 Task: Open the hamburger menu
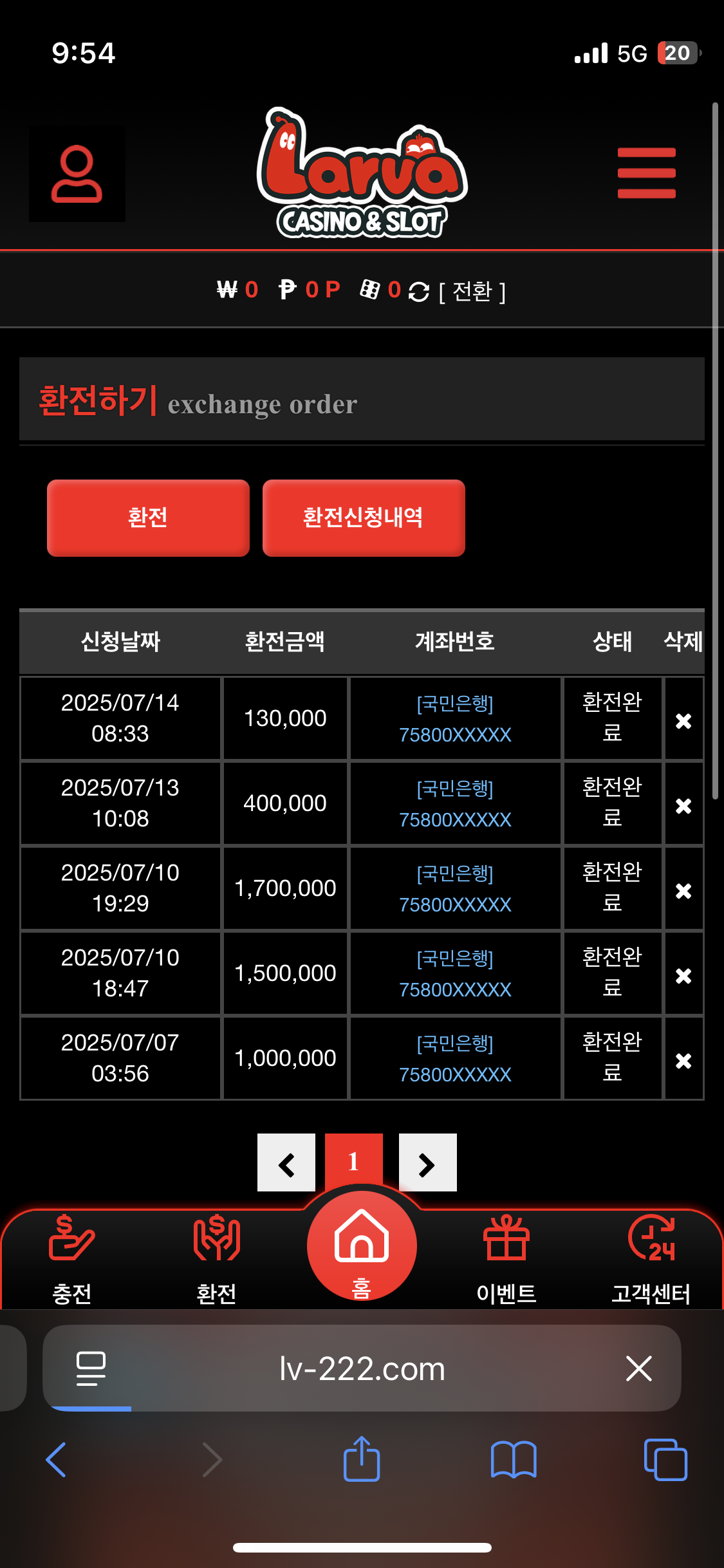pyautogui.click(x=646, y=173)
